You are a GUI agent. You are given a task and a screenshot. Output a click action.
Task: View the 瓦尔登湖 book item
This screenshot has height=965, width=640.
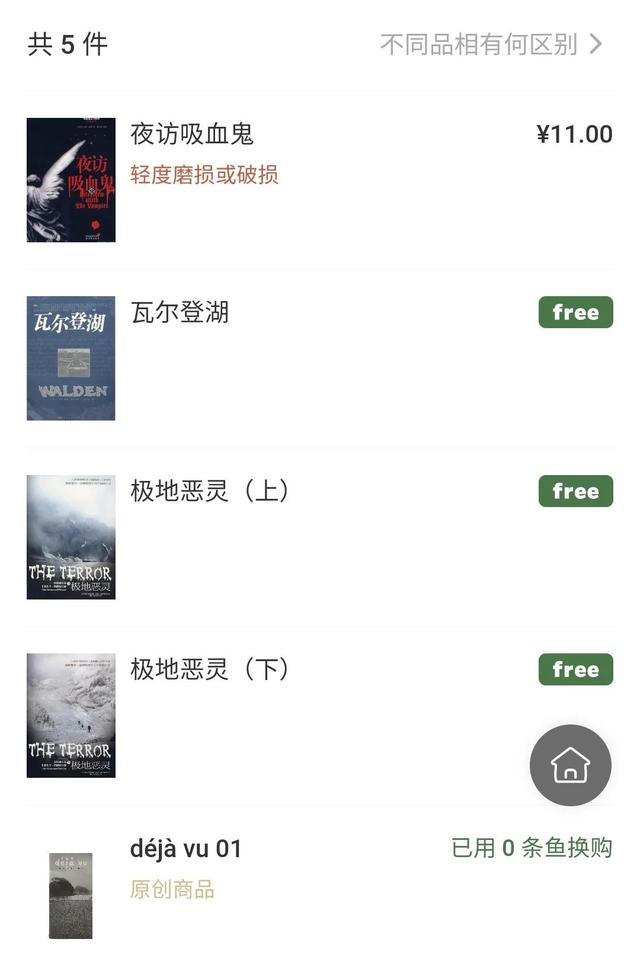tap(180, 312)
